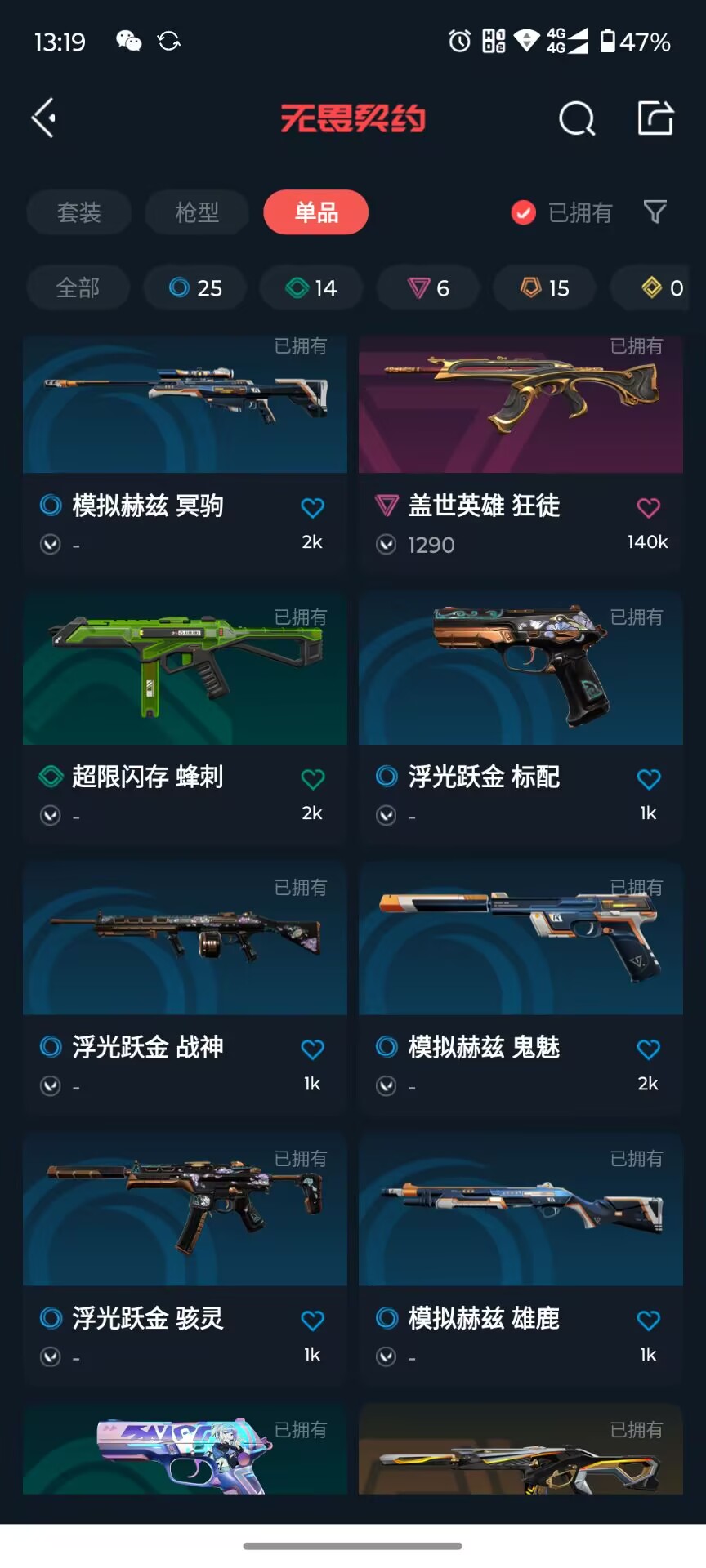Share this page via the share icon
Screen dimensions: 706x1568
pos(655,118)
